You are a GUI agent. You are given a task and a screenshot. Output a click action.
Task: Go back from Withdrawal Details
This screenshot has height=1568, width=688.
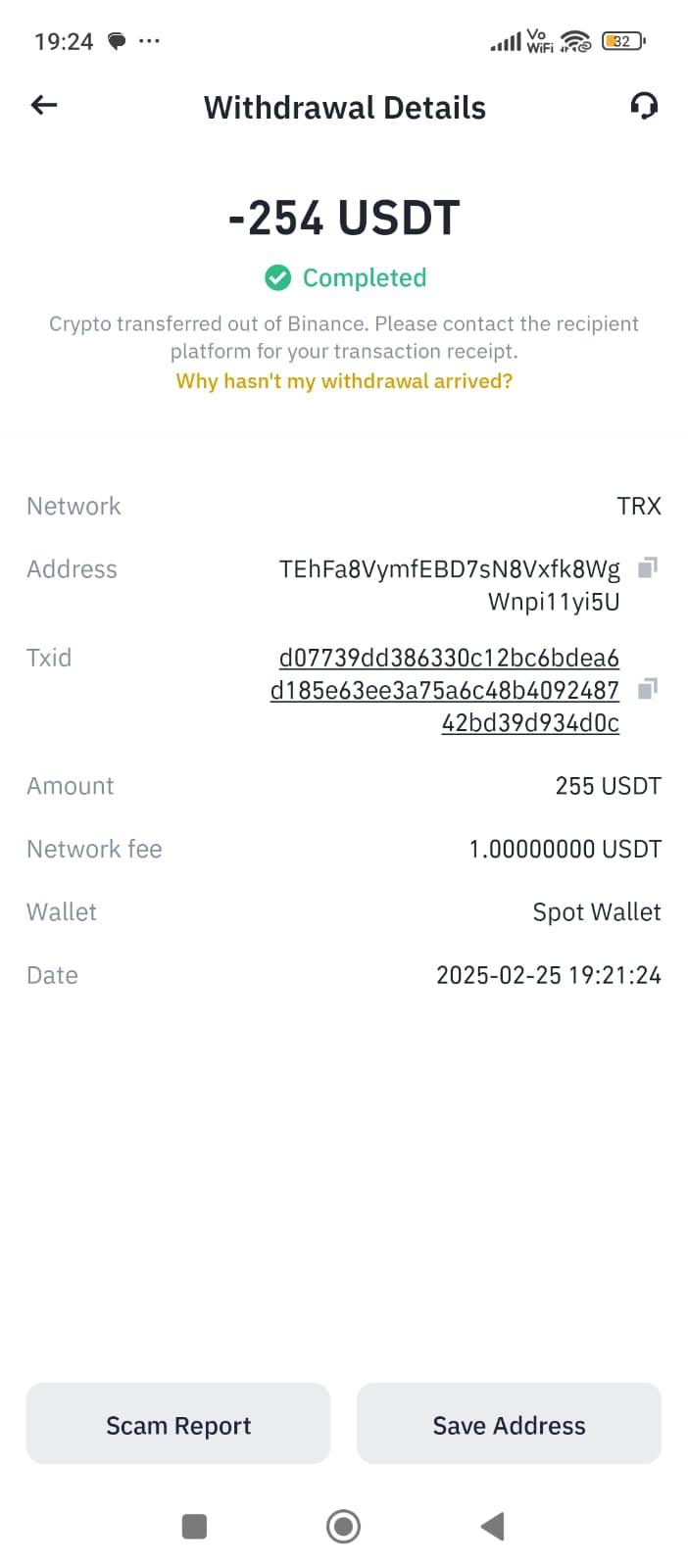point(44,105)
